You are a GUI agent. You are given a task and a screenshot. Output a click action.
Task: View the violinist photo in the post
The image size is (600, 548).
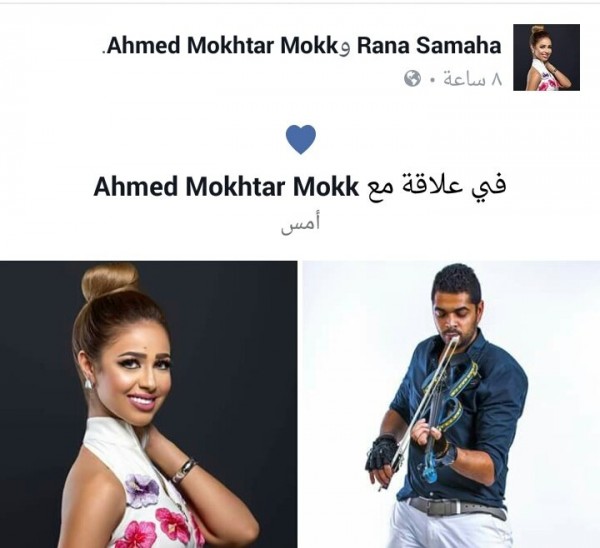pyautogui.click(x=450, y=404)
